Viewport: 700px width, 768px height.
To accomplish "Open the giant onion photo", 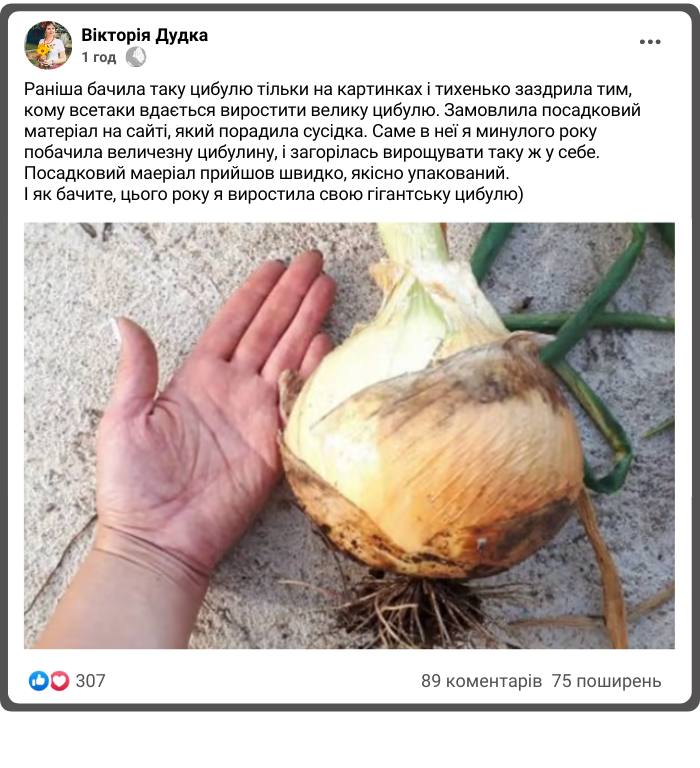I will tap(349, 435).
